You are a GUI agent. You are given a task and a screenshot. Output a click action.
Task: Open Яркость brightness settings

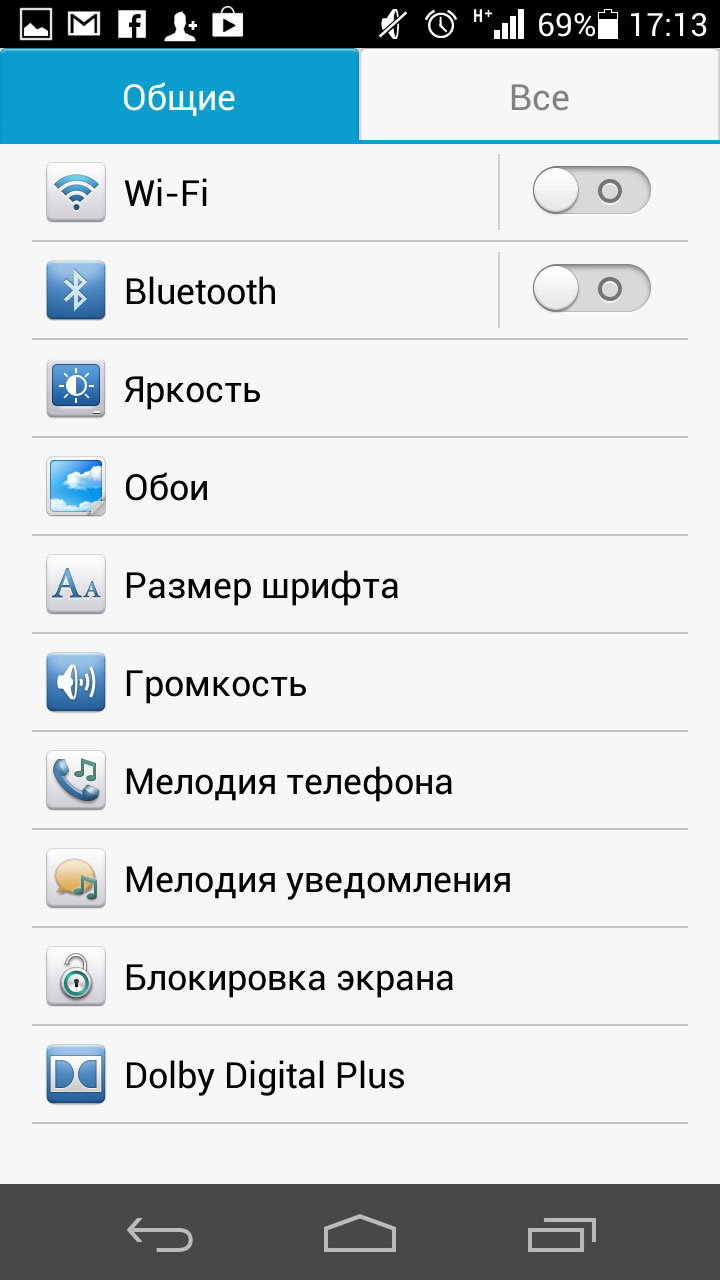click(x=360, y=389)
